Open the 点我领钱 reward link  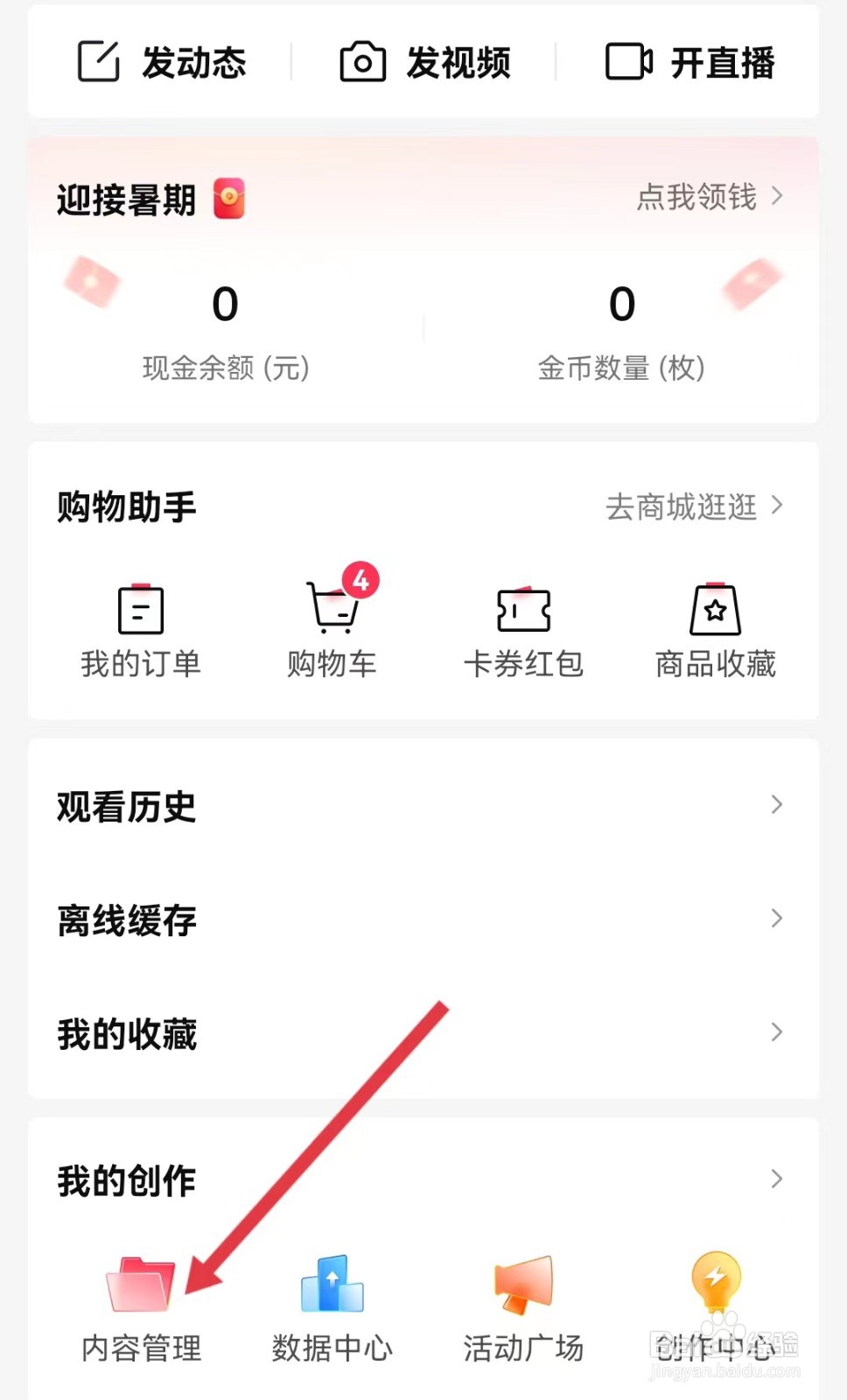[710, 197]
